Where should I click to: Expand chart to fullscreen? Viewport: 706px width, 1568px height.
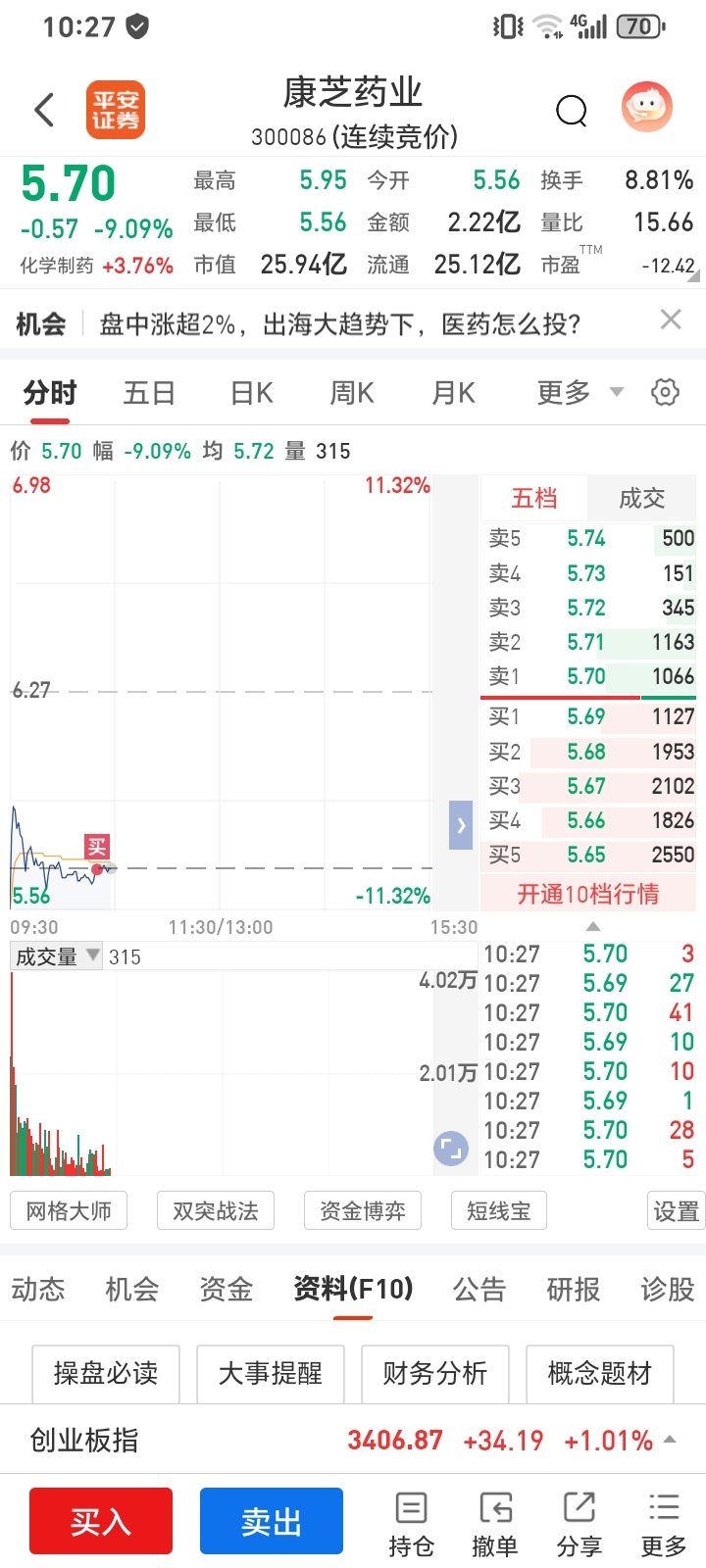pos(451,1149)
